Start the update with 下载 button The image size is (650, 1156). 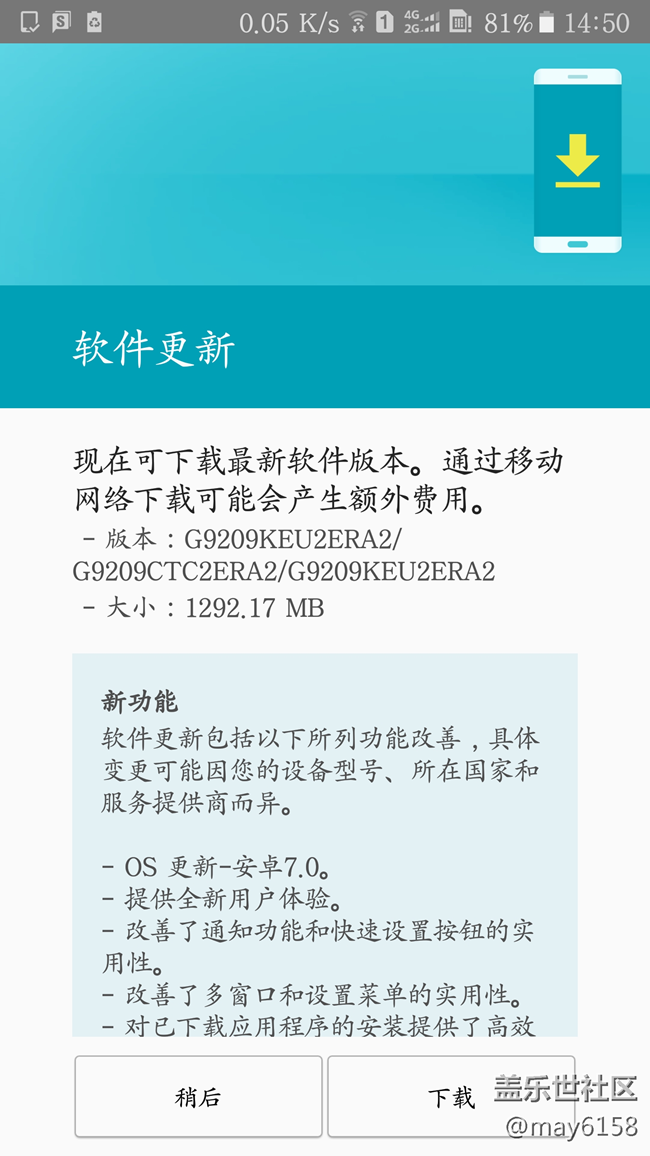pyautogui.click(x=451, y=1097)
